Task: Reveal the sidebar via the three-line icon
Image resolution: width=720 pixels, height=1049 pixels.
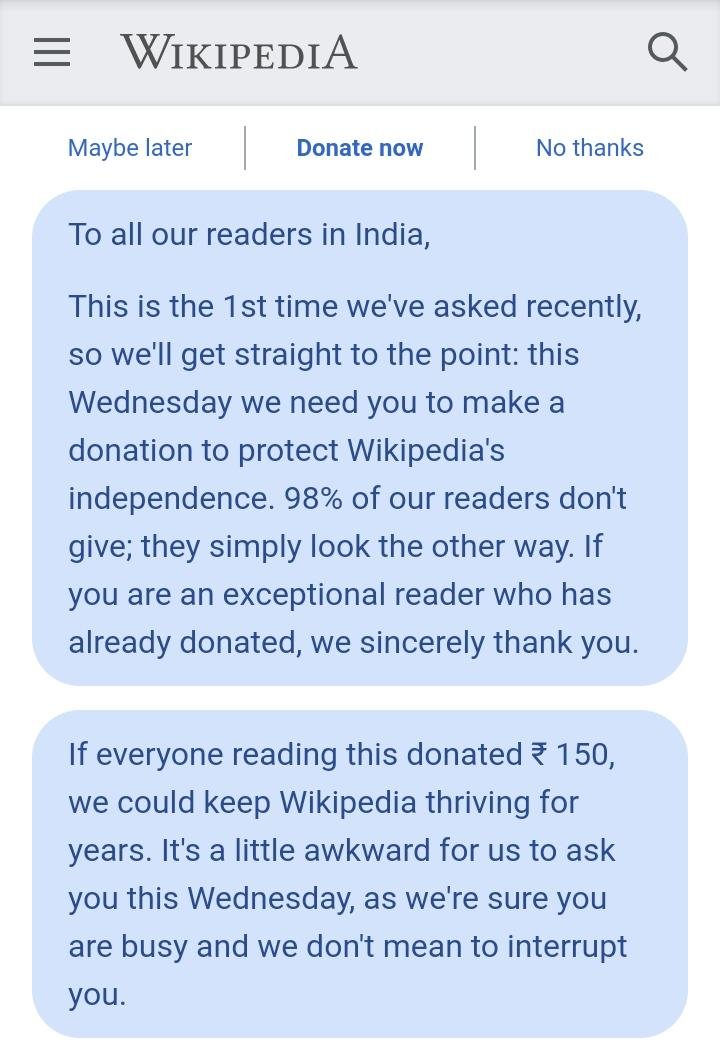Action: point(51,53)
